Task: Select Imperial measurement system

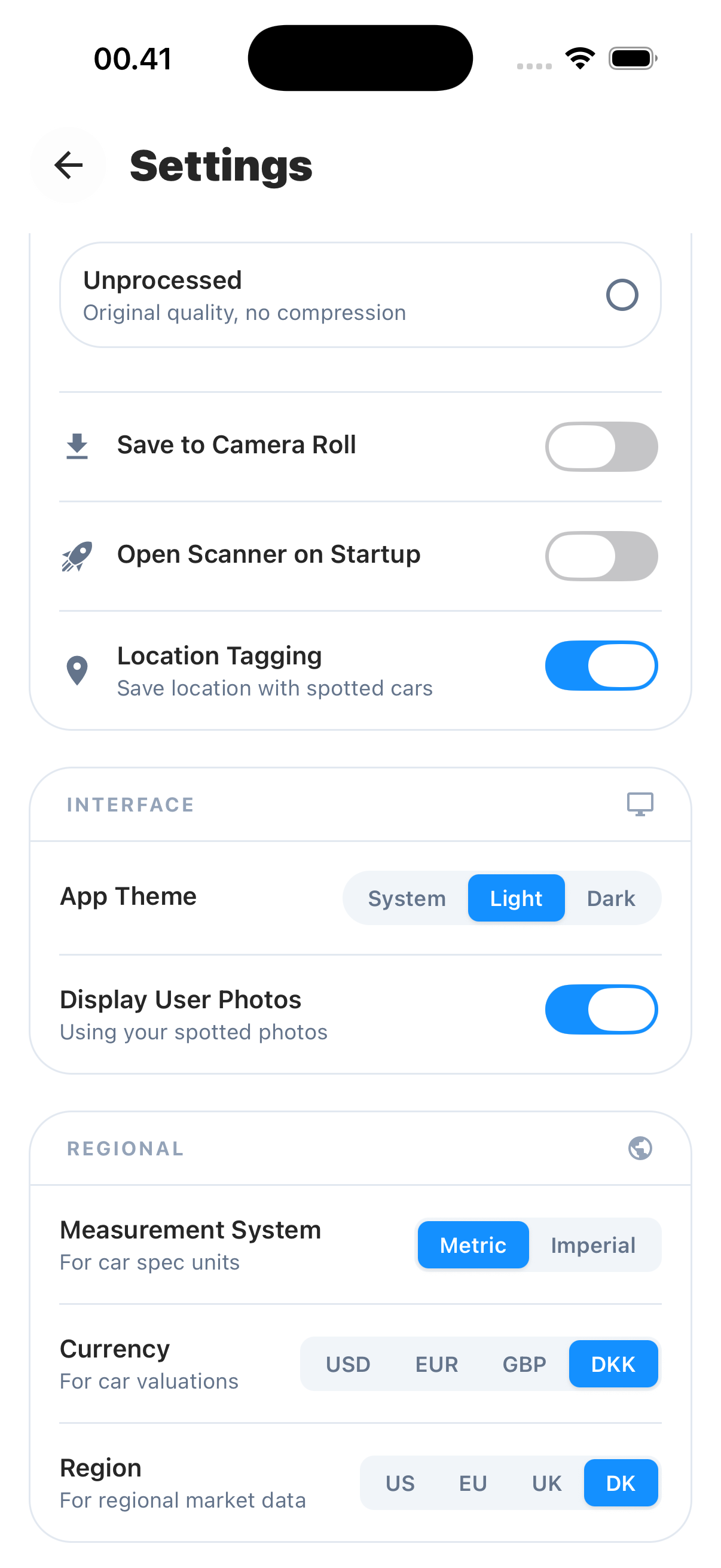Action: click(x=592, y=1245)
